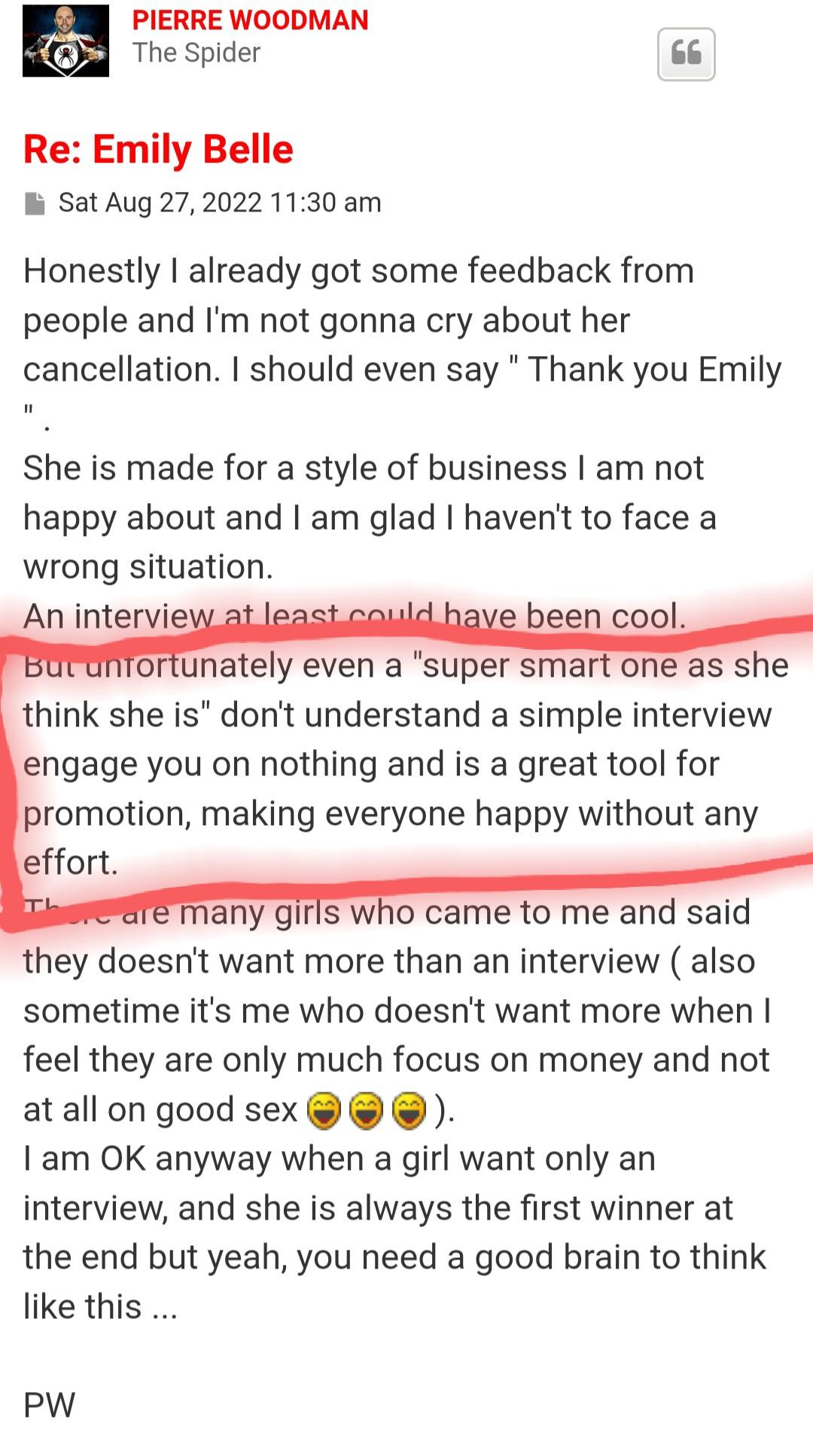Open the Re: Emily Belle post title
This screenshot has height=1456, width=813.
[158, 149]
